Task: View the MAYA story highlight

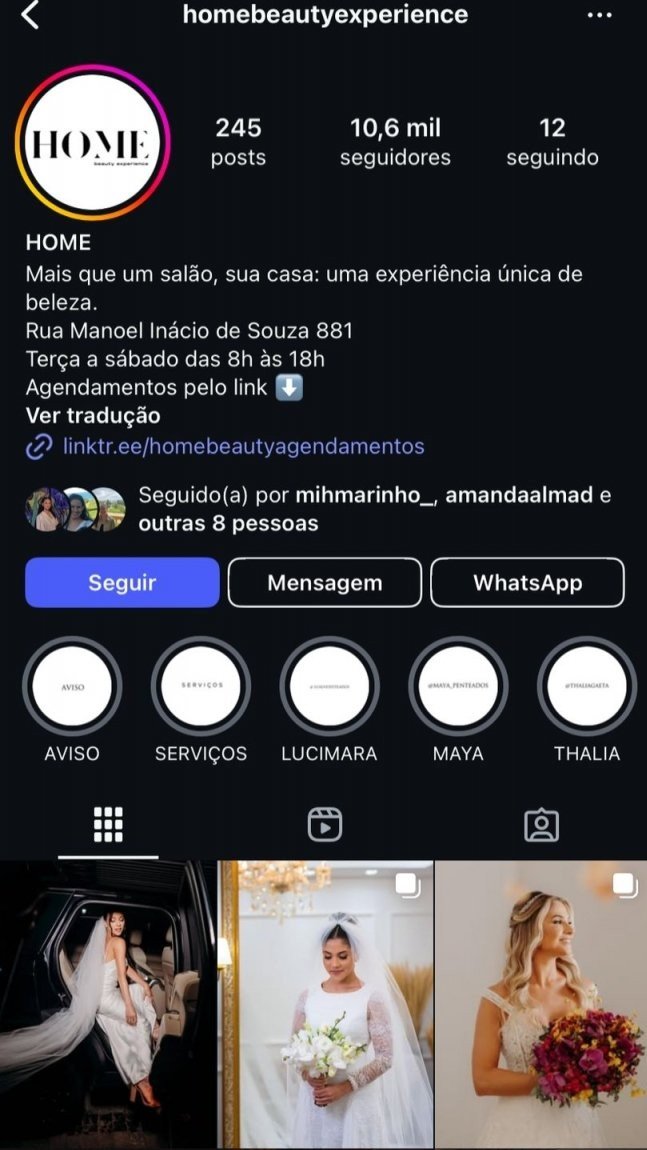Action: [x=458, y=688]
